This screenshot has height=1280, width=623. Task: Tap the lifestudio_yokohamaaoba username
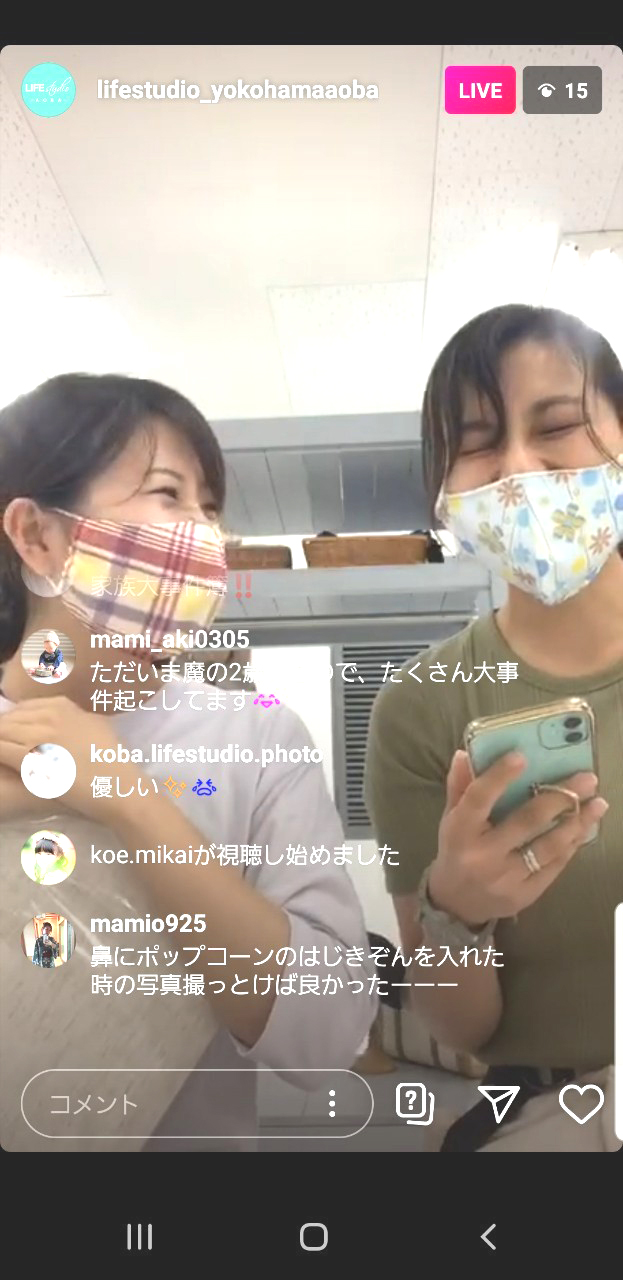click(x=237, y=90)
